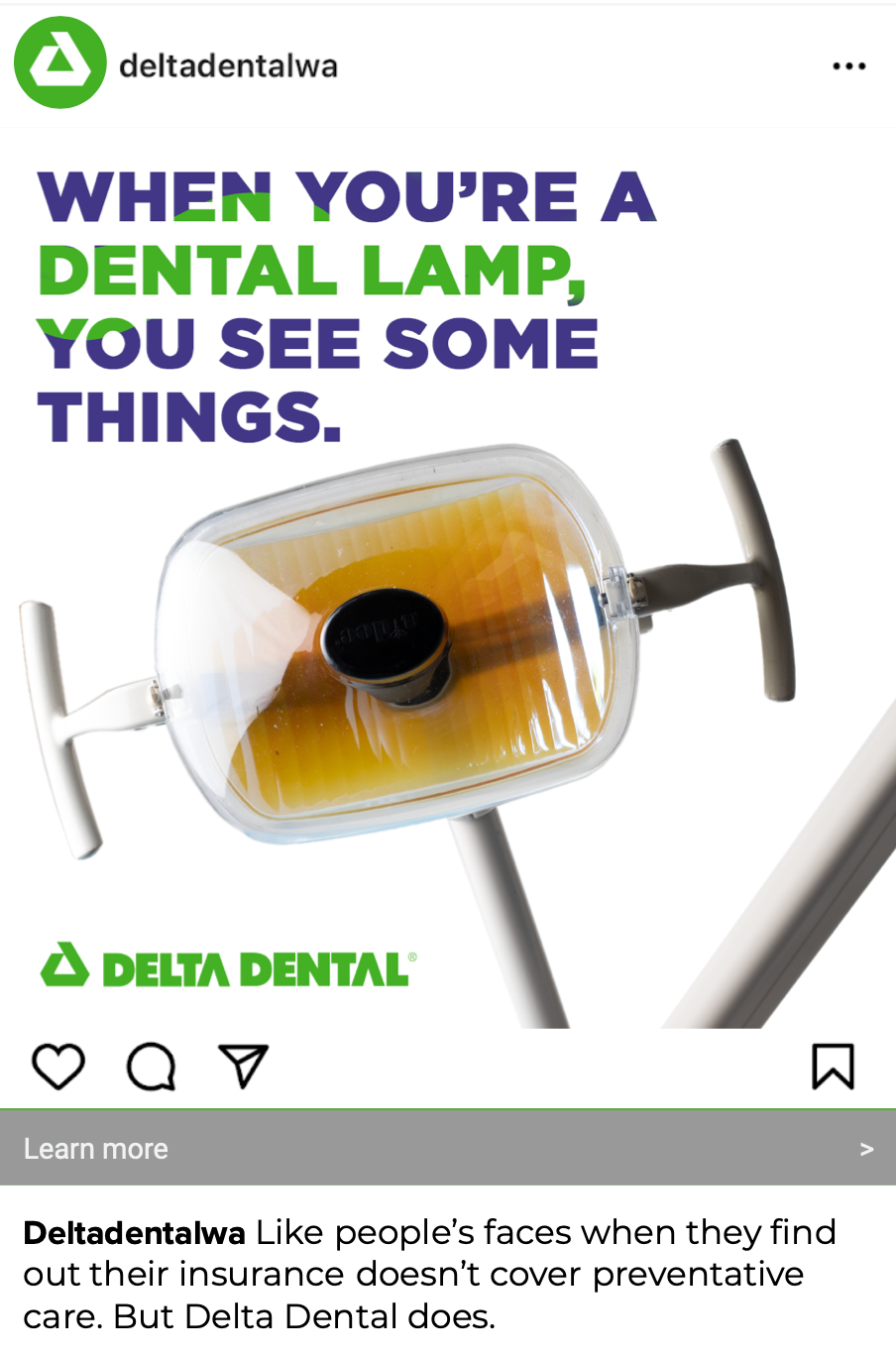Tap the Learn more banner
The image size is (896, 1356).
click(x=448, y=1148)
